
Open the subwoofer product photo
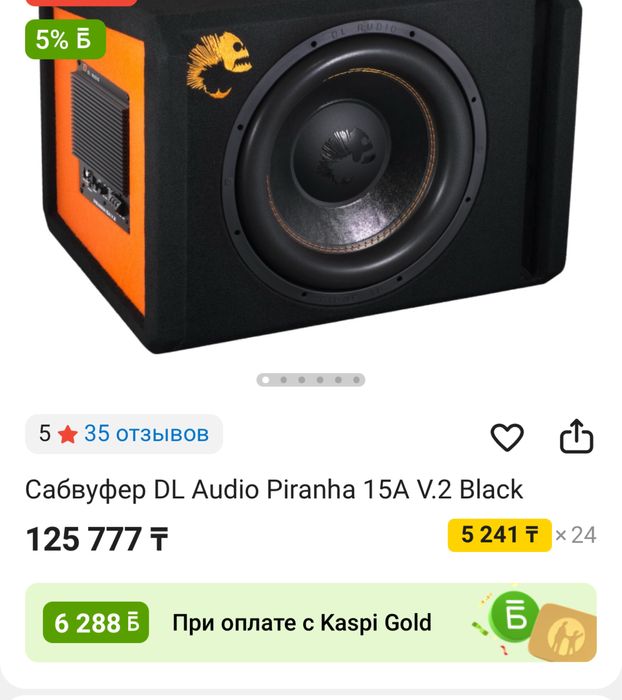(x=310, y=180)
